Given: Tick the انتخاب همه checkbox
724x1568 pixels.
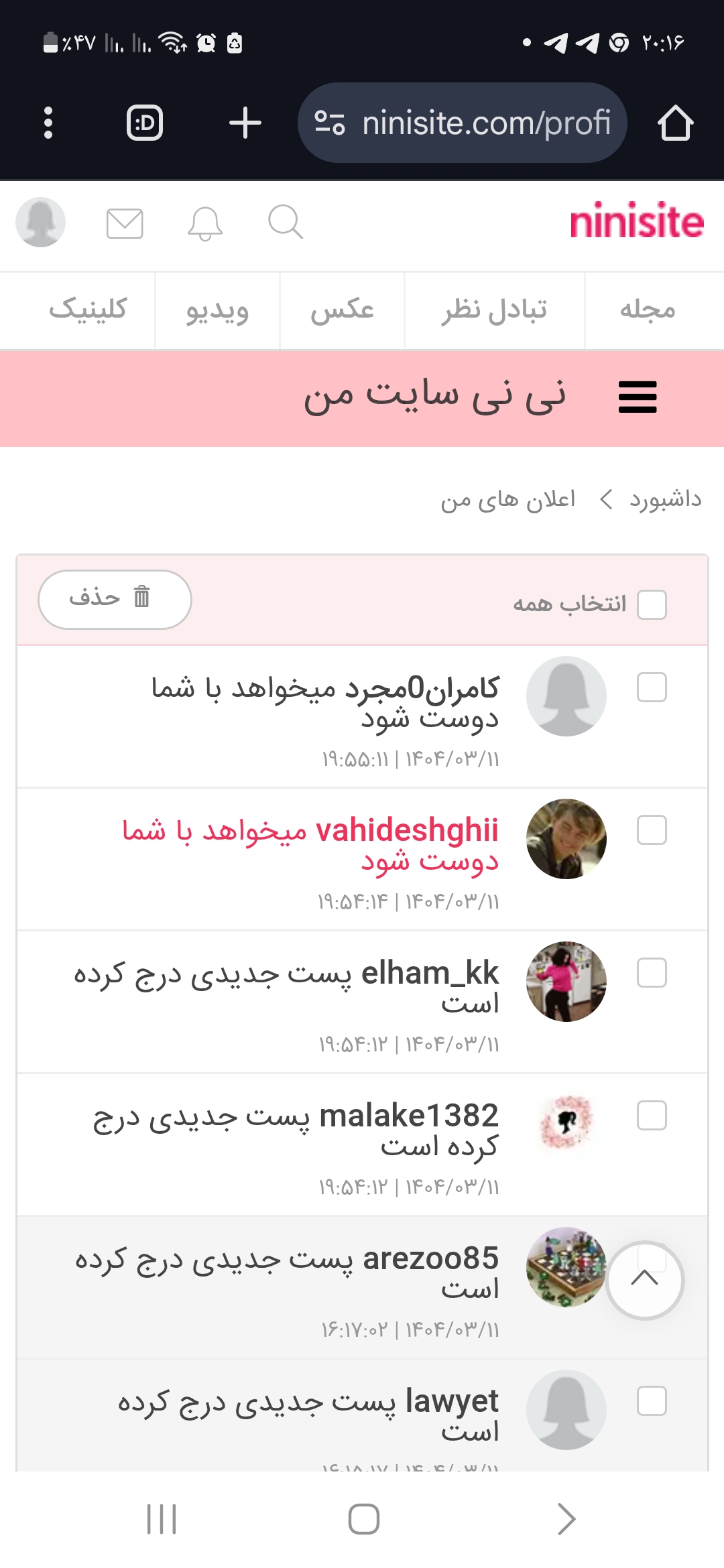Looking at the screenshot, I should pyautogui.click(x=652, y=604).
